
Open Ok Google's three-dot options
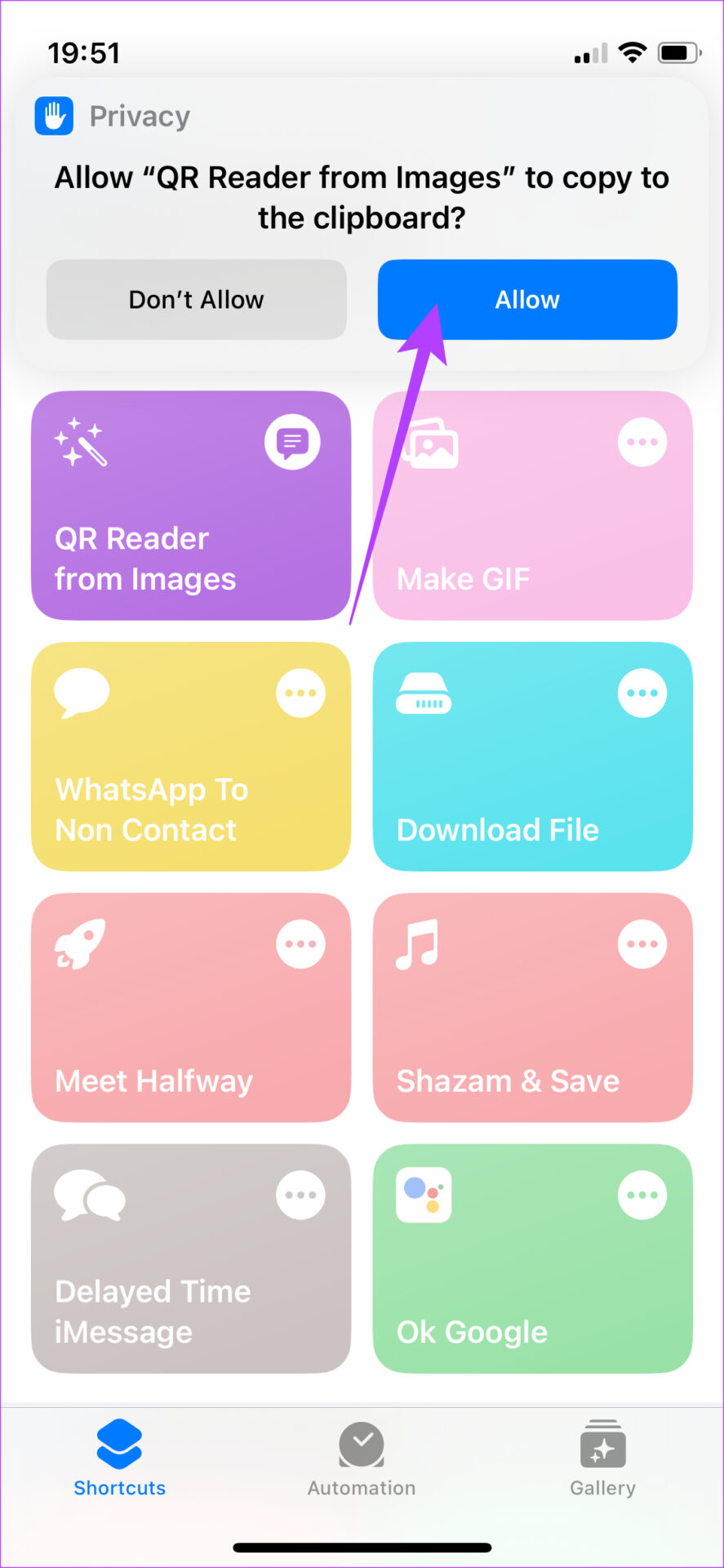point(642,1195)
